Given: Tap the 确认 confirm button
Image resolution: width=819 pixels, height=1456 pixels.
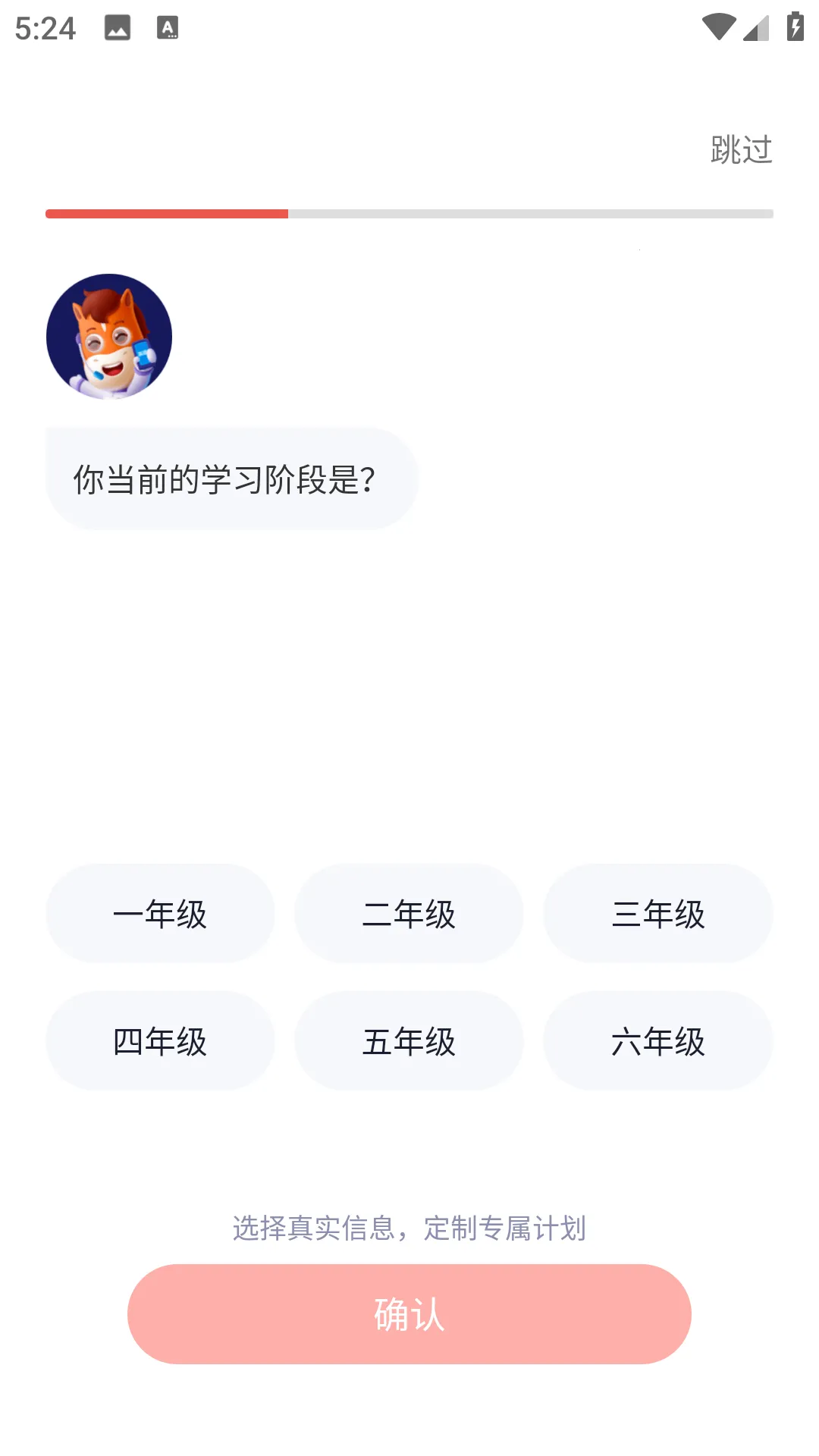Looking at the screenshot, I should (x=409, y=1314).
